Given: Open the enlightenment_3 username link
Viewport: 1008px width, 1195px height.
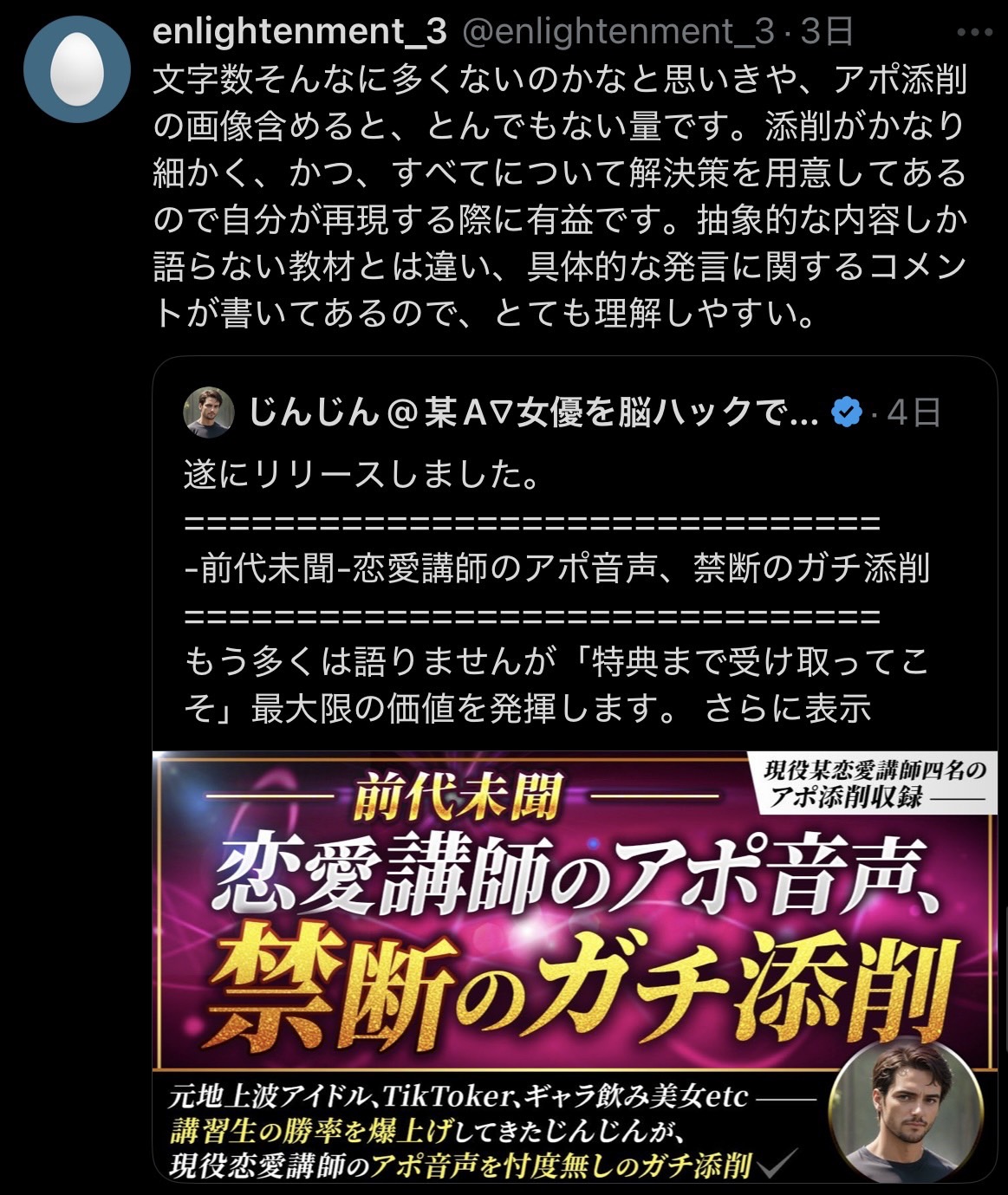Looking at the screenshot, I should pyautogui.click(x=299, y=32).
